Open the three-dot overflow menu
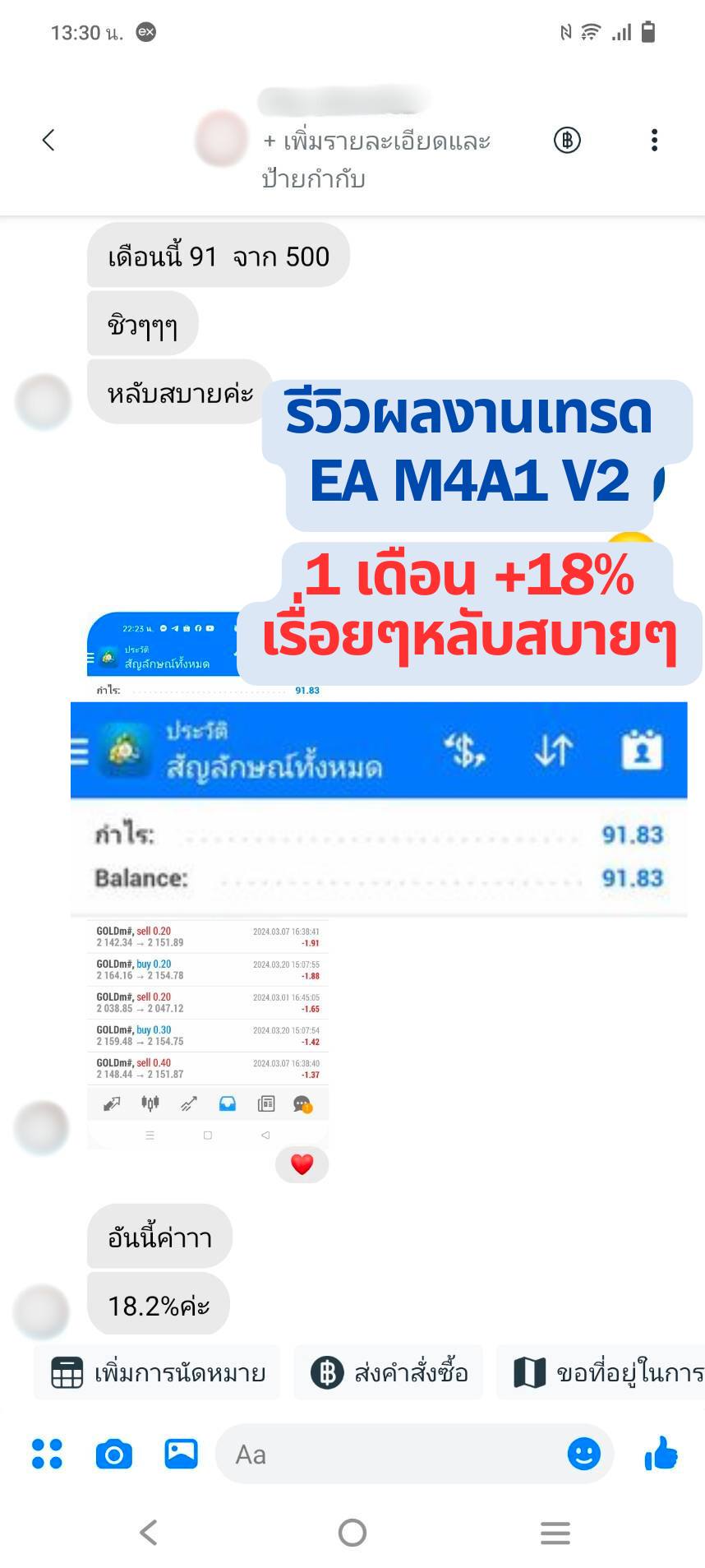 [654, 140]
